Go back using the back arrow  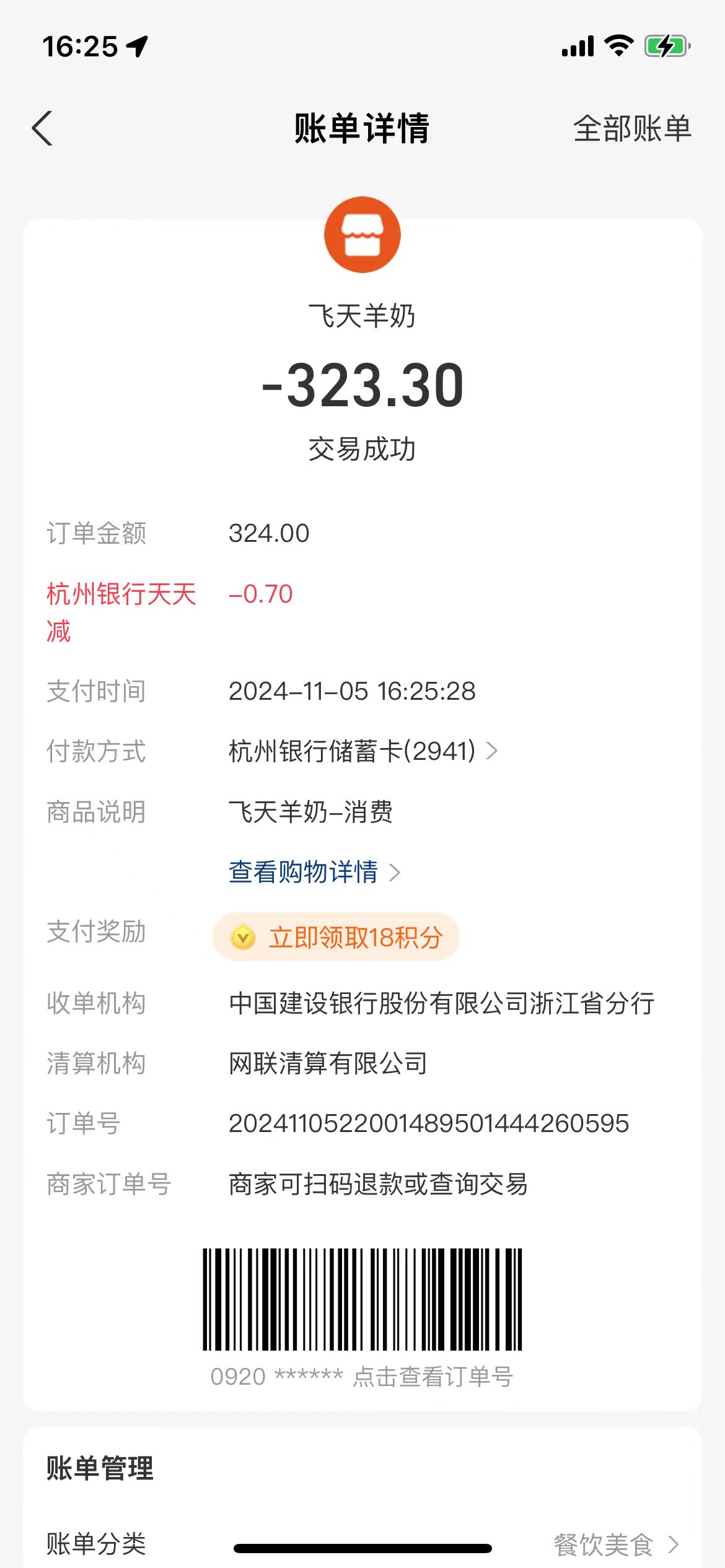point(42,129)
